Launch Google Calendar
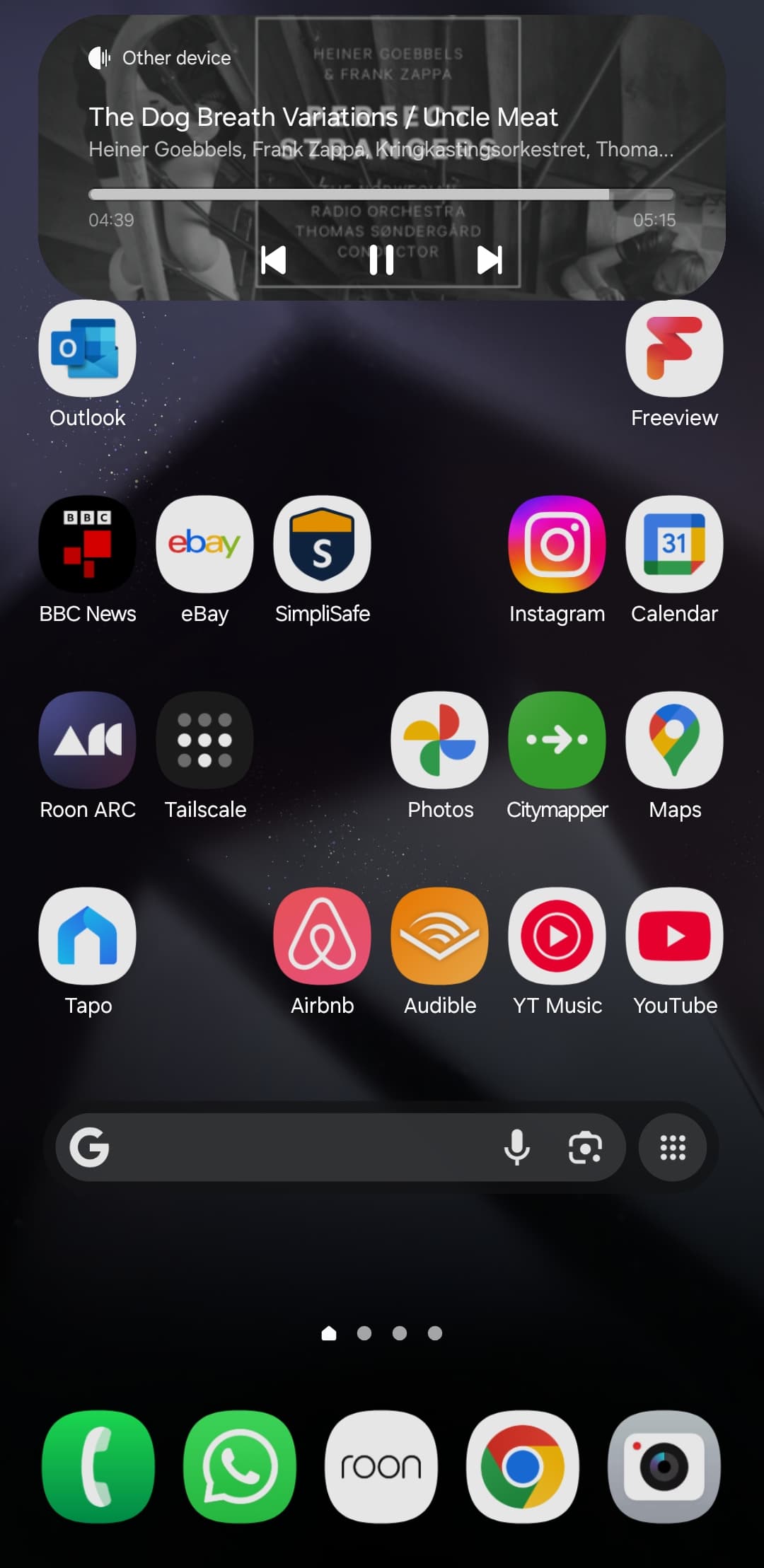This screenshot has height=1568, width=764. click(674, 545)
